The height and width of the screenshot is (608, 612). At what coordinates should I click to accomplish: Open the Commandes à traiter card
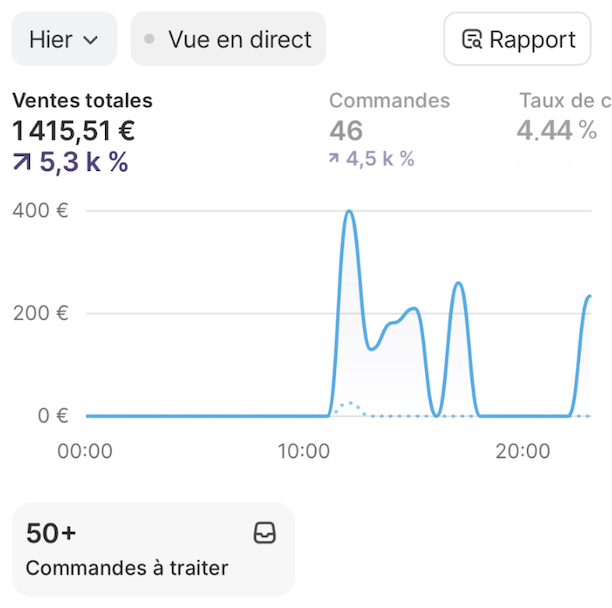(152, 549)
